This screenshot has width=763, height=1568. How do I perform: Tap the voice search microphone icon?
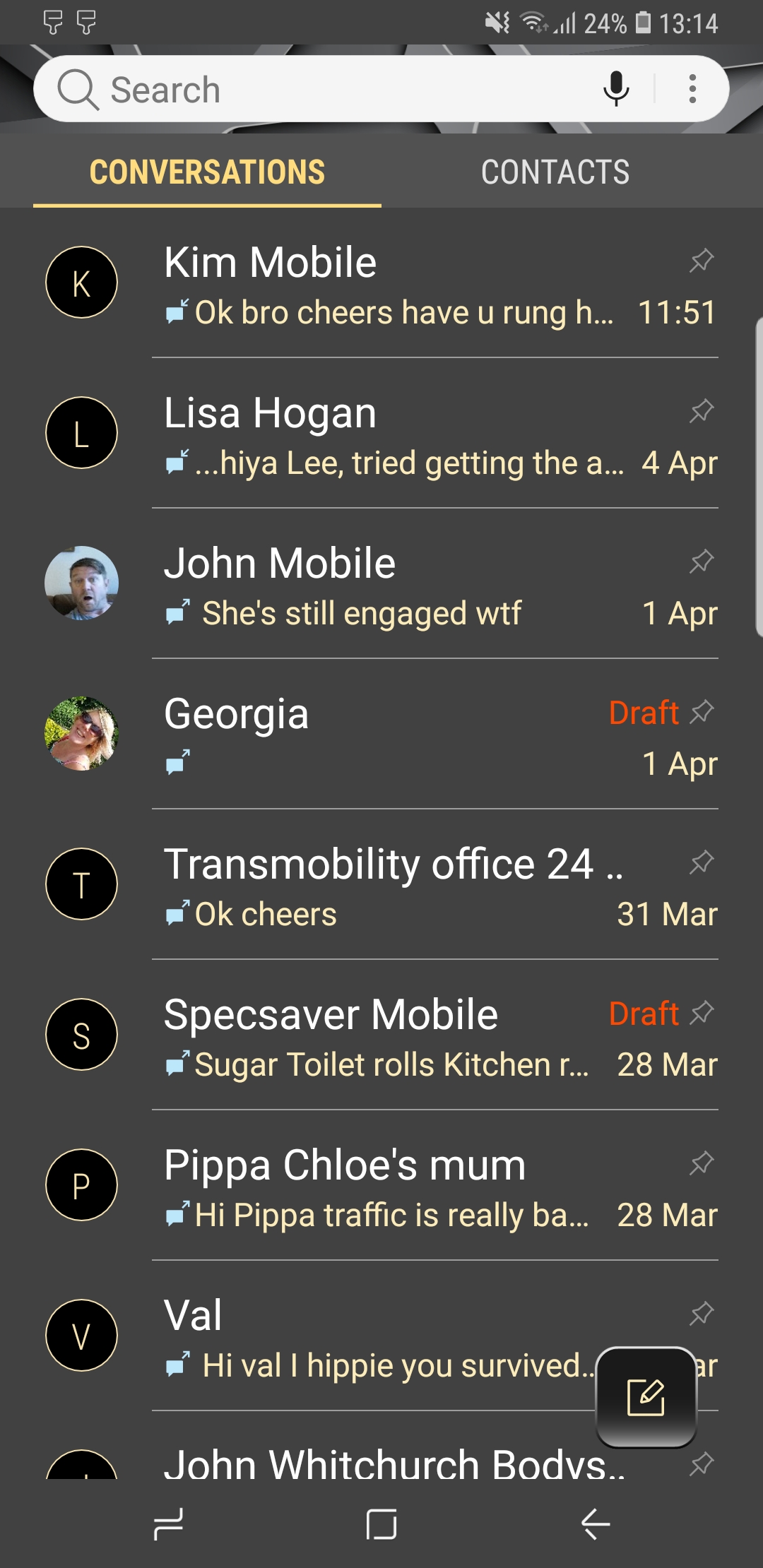click(x=615, y=88)
